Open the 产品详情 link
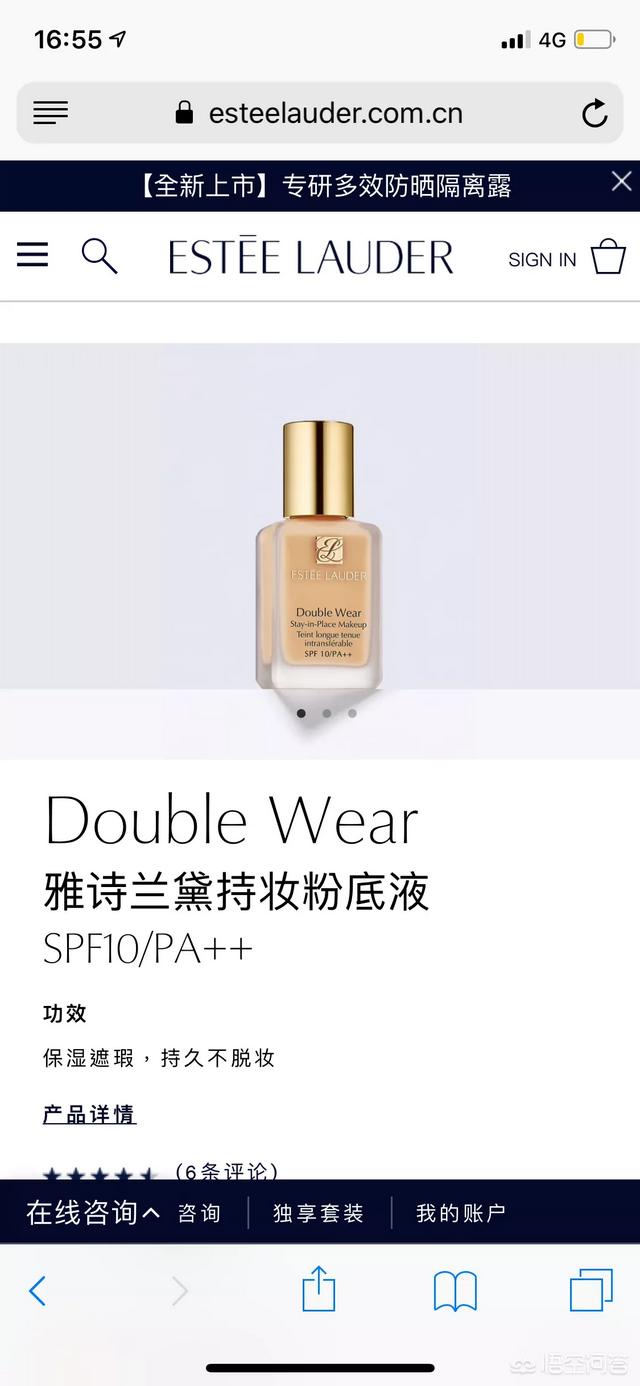 click(89, 1114)
